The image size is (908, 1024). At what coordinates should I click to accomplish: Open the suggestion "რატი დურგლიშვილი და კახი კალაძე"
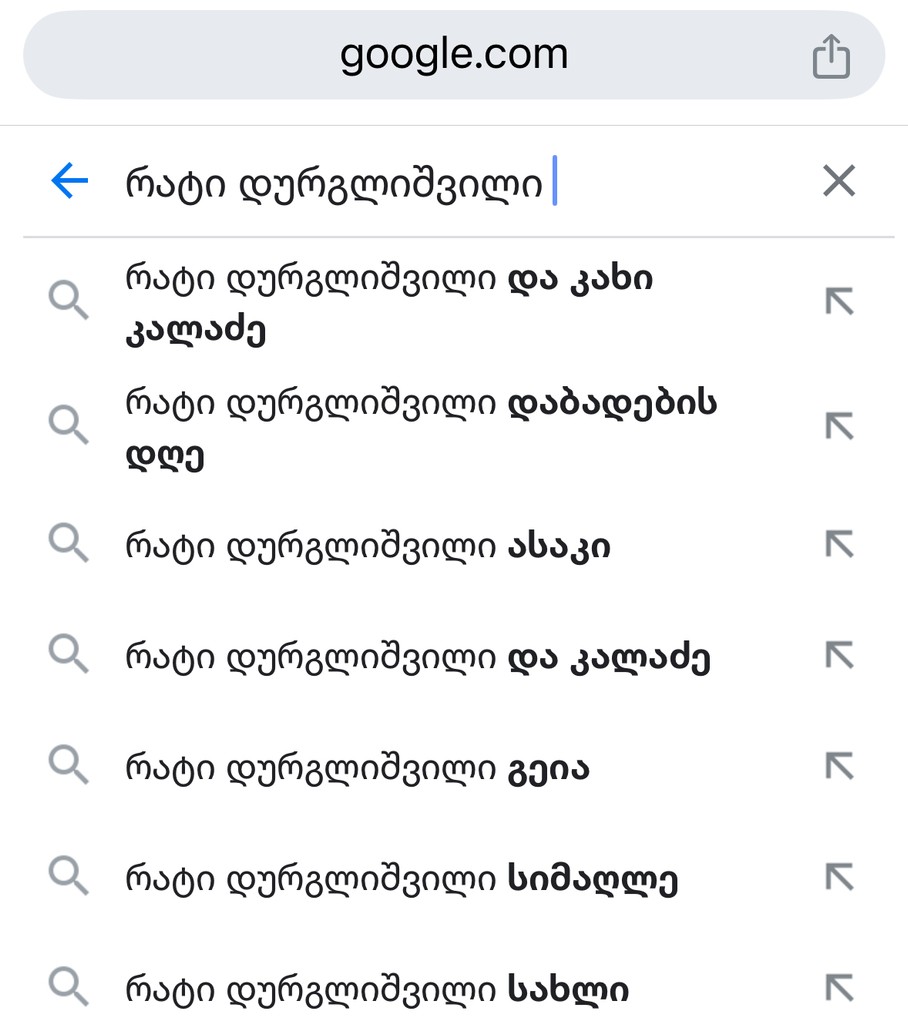(x=390, y=299)
